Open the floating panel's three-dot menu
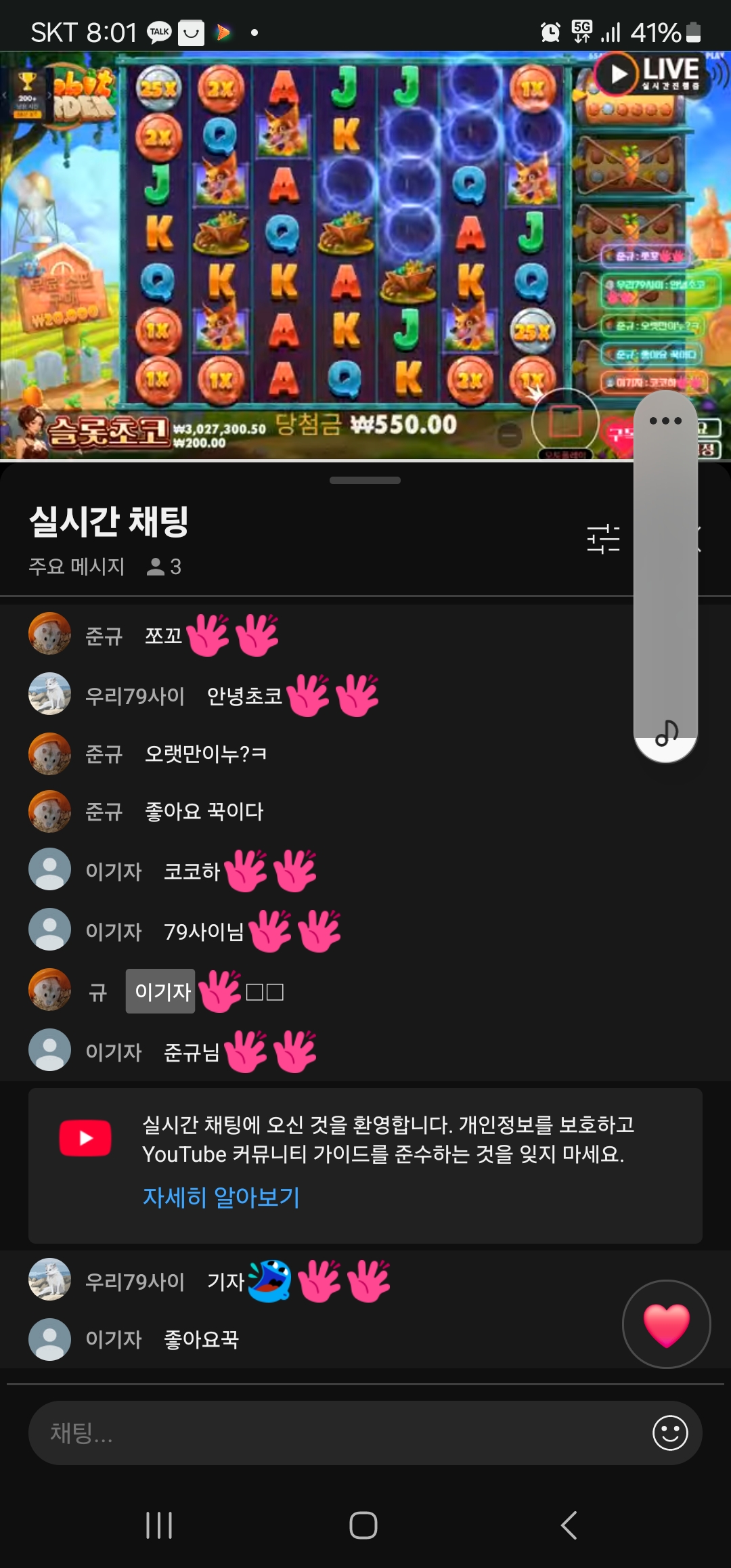The image size is (731, 1568). click(x=665, y=420)
